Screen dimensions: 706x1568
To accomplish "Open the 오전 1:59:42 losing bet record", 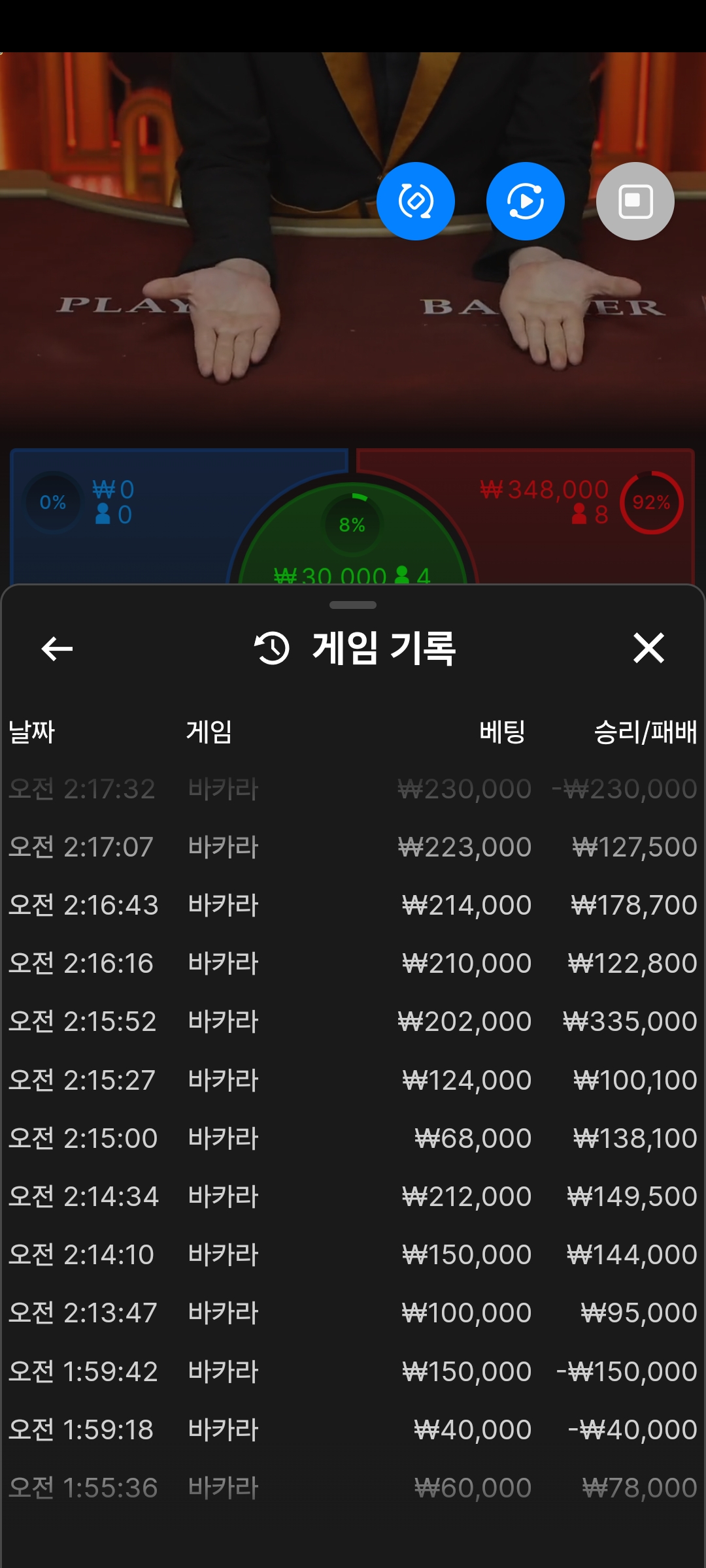I will [x=353, y=1371].
